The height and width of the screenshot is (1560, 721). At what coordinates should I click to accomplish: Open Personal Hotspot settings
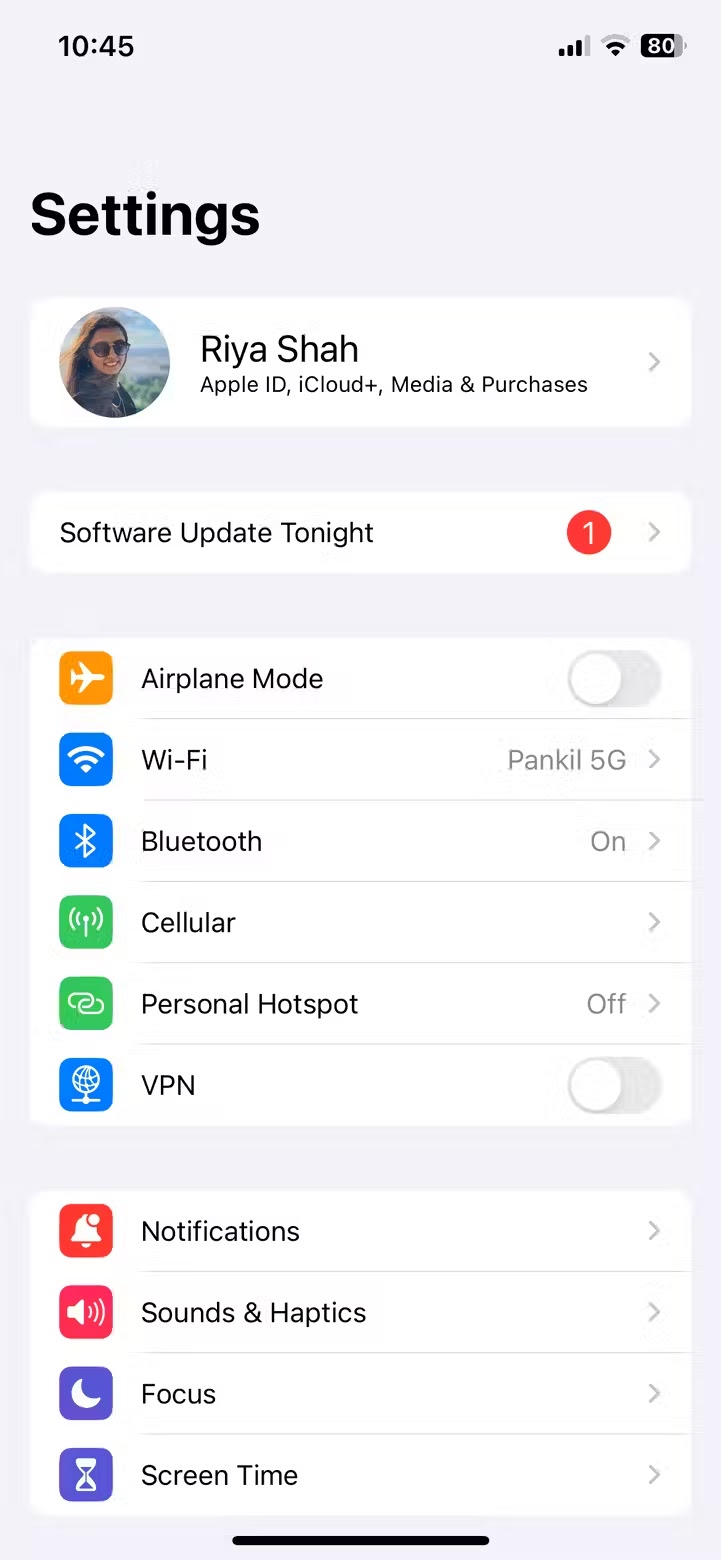(360, 1004)
